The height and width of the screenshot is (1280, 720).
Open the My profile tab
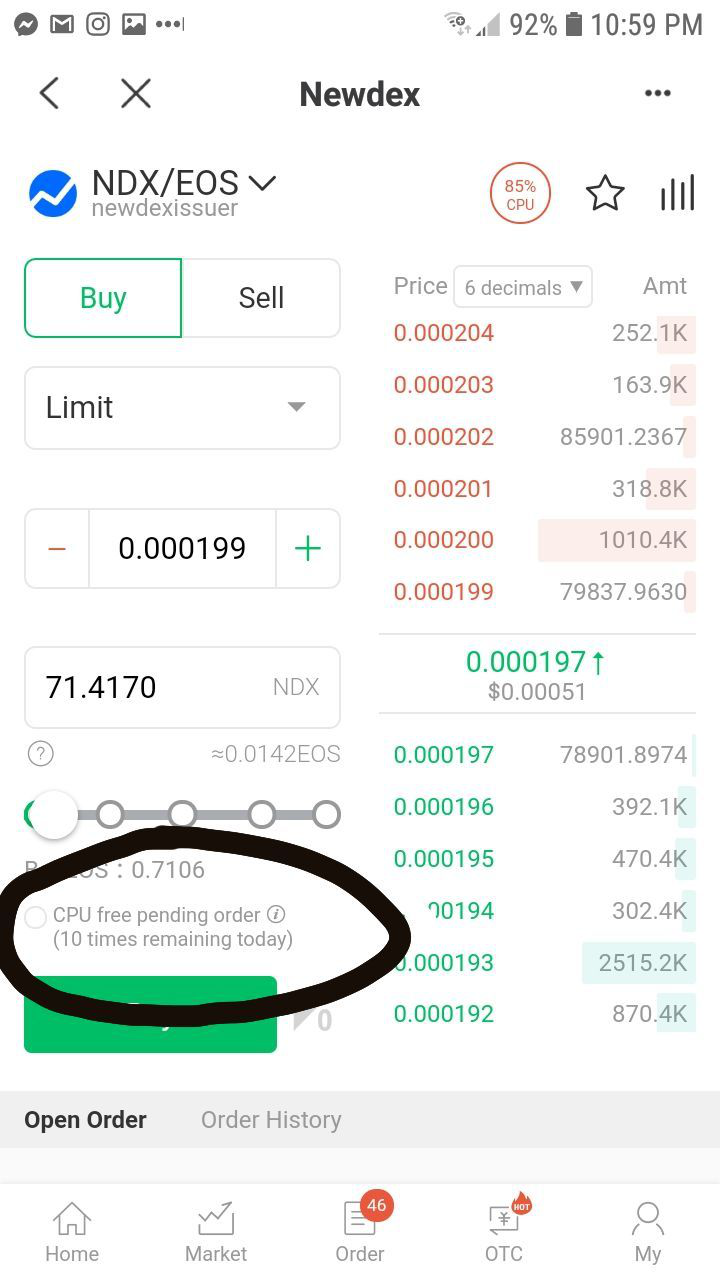pyautogui.click(x=648, y=1232)
